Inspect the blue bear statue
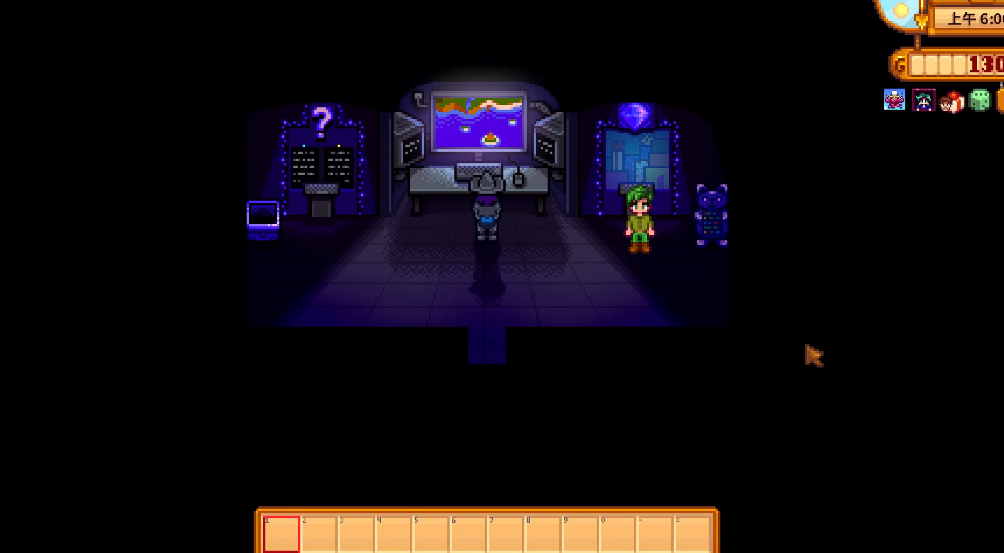Image resolution: width=1004 pixels, height=553 pixels. click(x=711, y=214)
